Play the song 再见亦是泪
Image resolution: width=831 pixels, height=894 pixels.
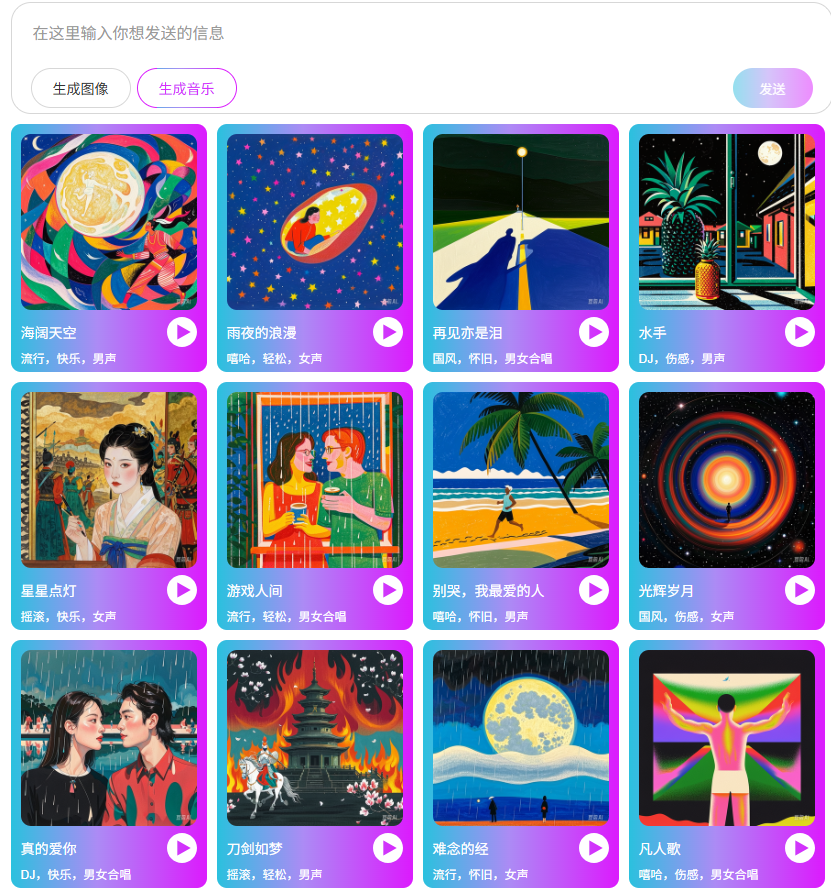[594, 332]
